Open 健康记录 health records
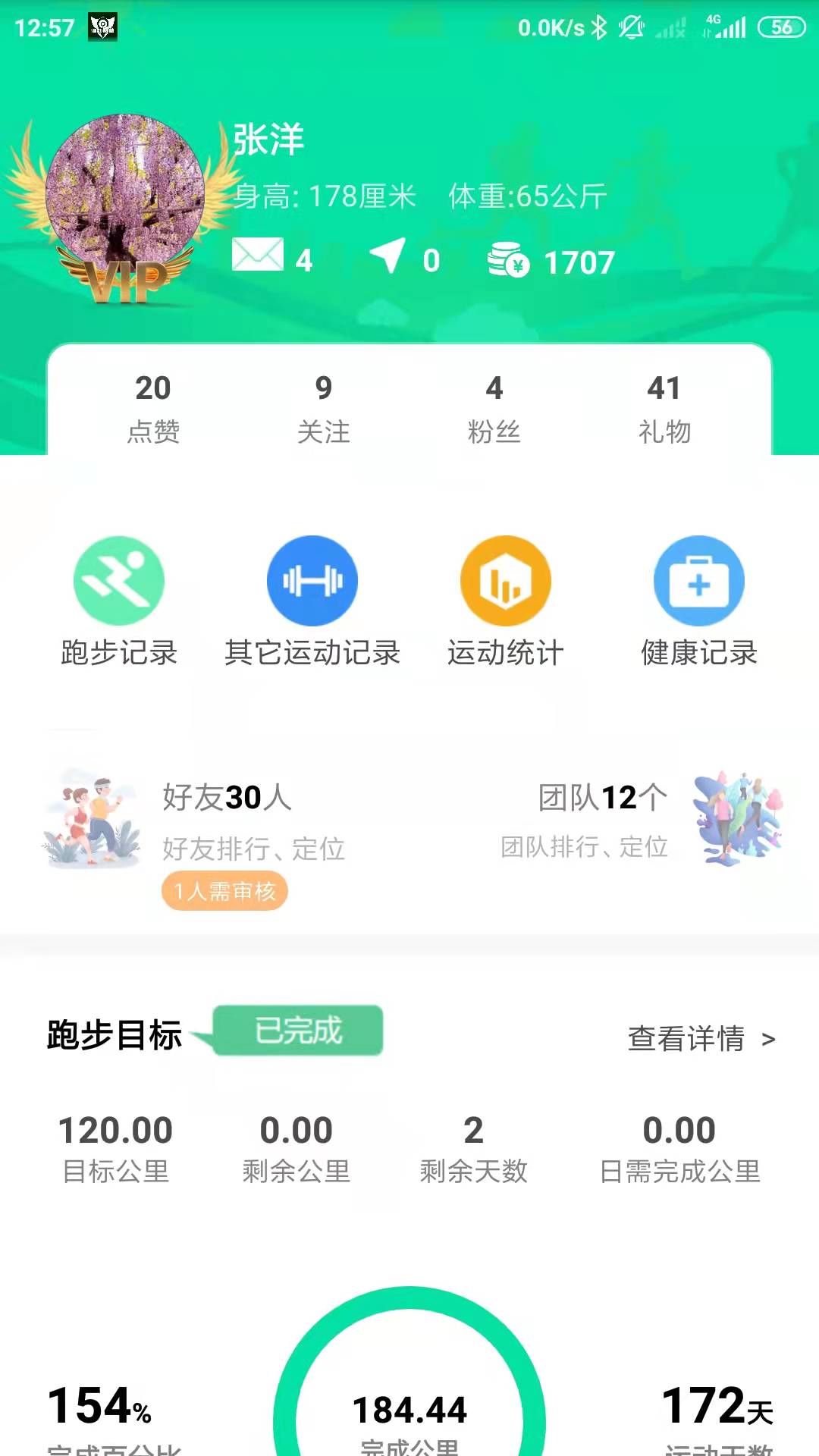 coord(699,601)
